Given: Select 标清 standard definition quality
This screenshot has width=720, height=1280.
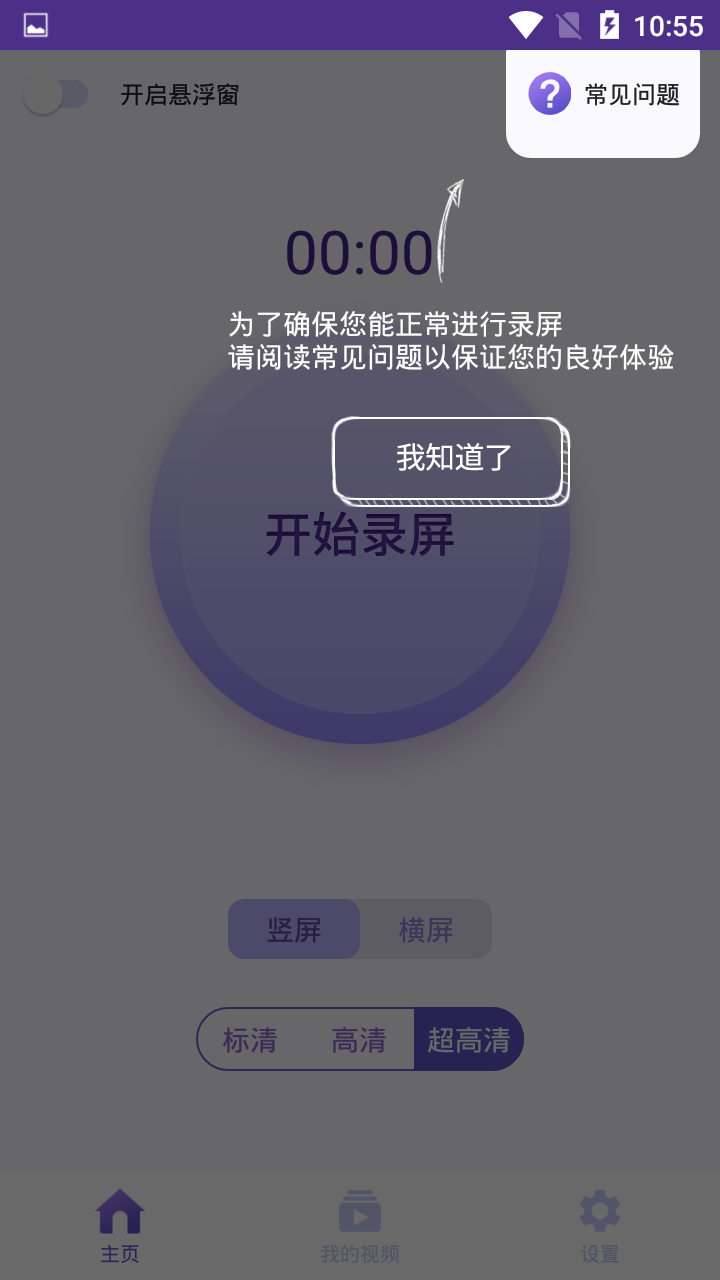Looking at the screenshot, I should [x=249, y=1039].
